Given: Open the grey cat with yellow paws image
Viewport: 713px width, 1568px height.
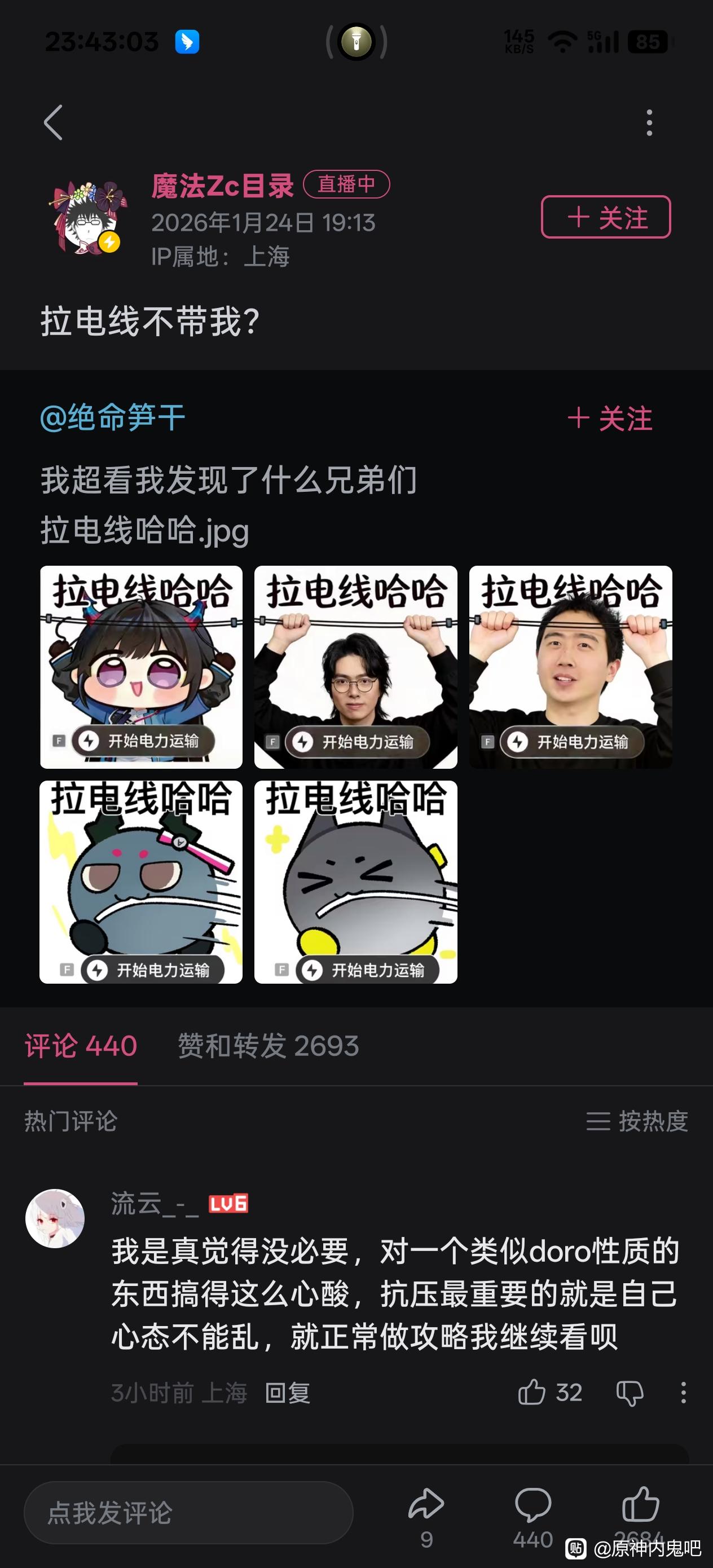Looking at the screenshot, I should coord(355,882).
